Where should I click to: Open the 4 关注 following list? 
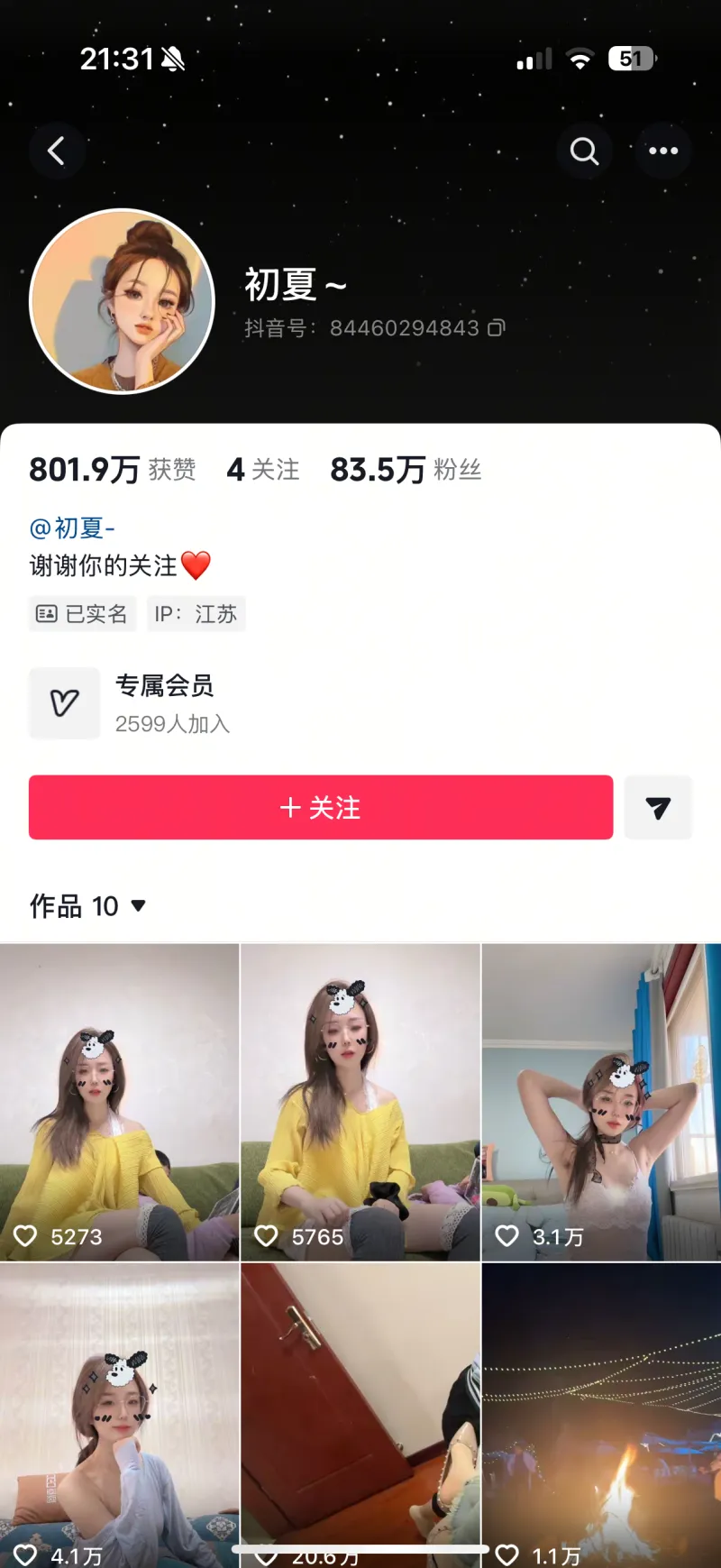[x=263, y=470]
